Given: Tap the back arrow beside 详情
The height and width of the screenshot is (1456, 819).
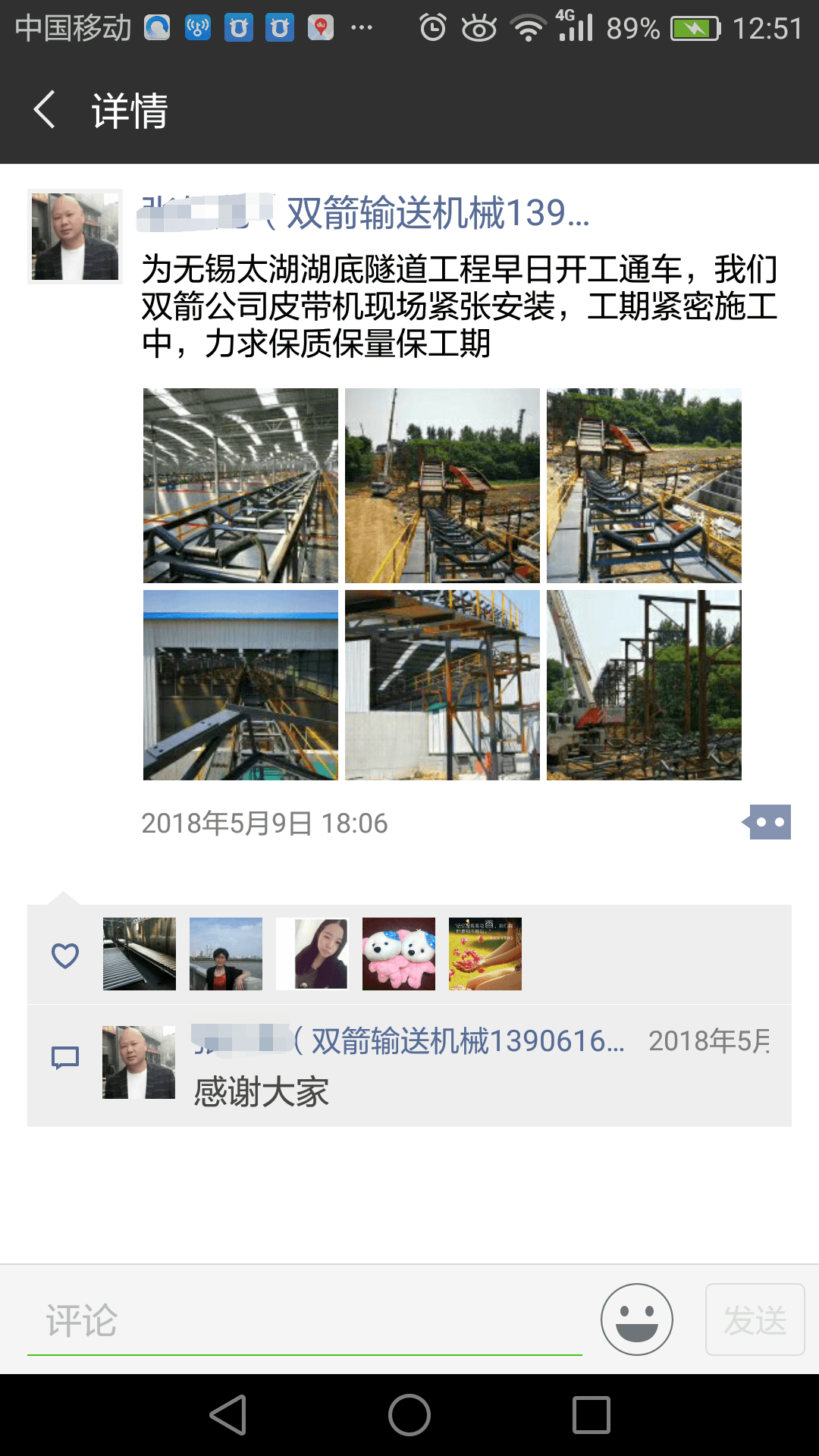Looking at the screenshot, I should [x=43, y=110].
